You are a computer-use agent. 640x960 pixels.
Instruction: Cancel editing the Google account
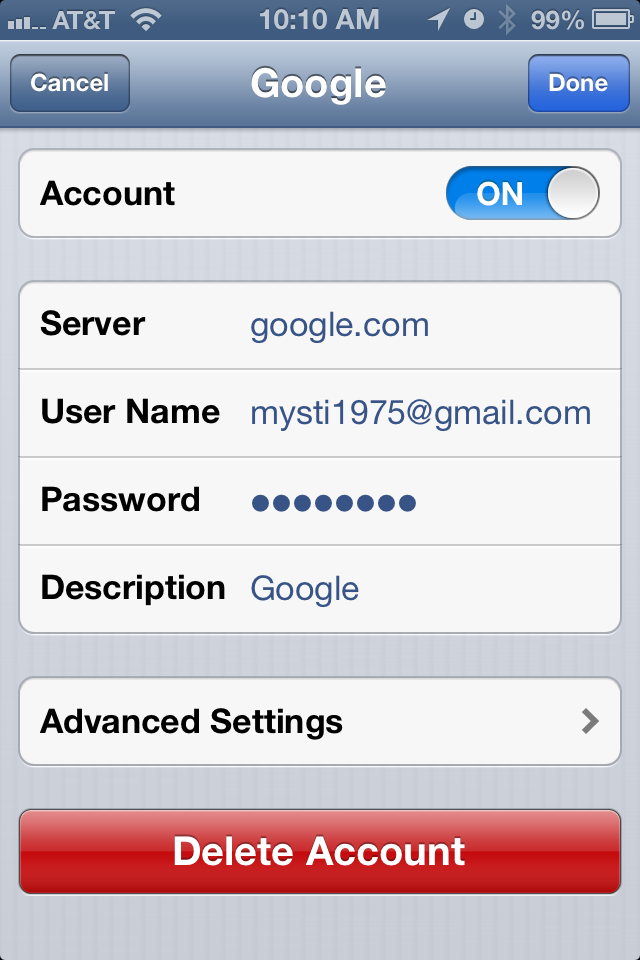tap(70, 83)
